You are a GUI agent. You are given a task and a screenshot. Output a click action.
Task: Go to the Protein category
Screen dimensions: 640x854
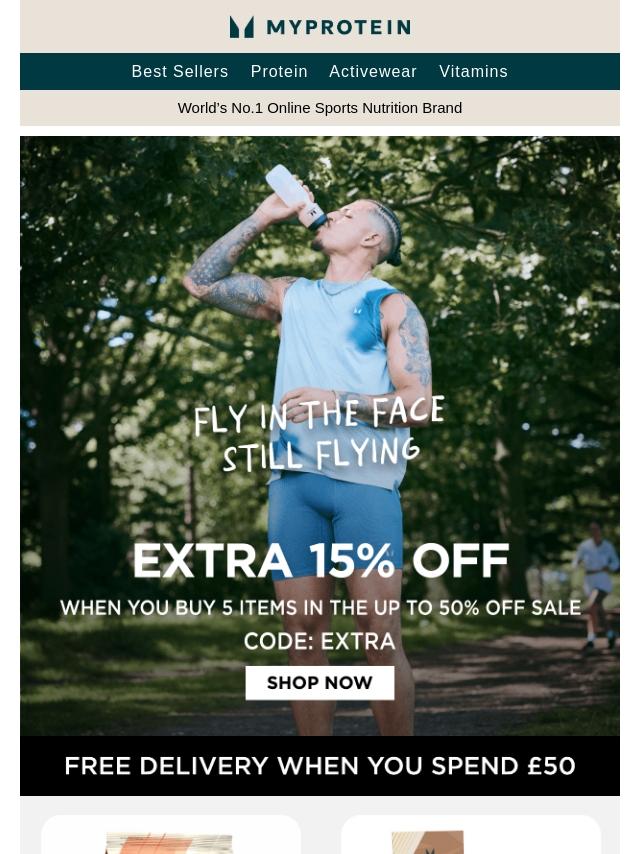279,72
